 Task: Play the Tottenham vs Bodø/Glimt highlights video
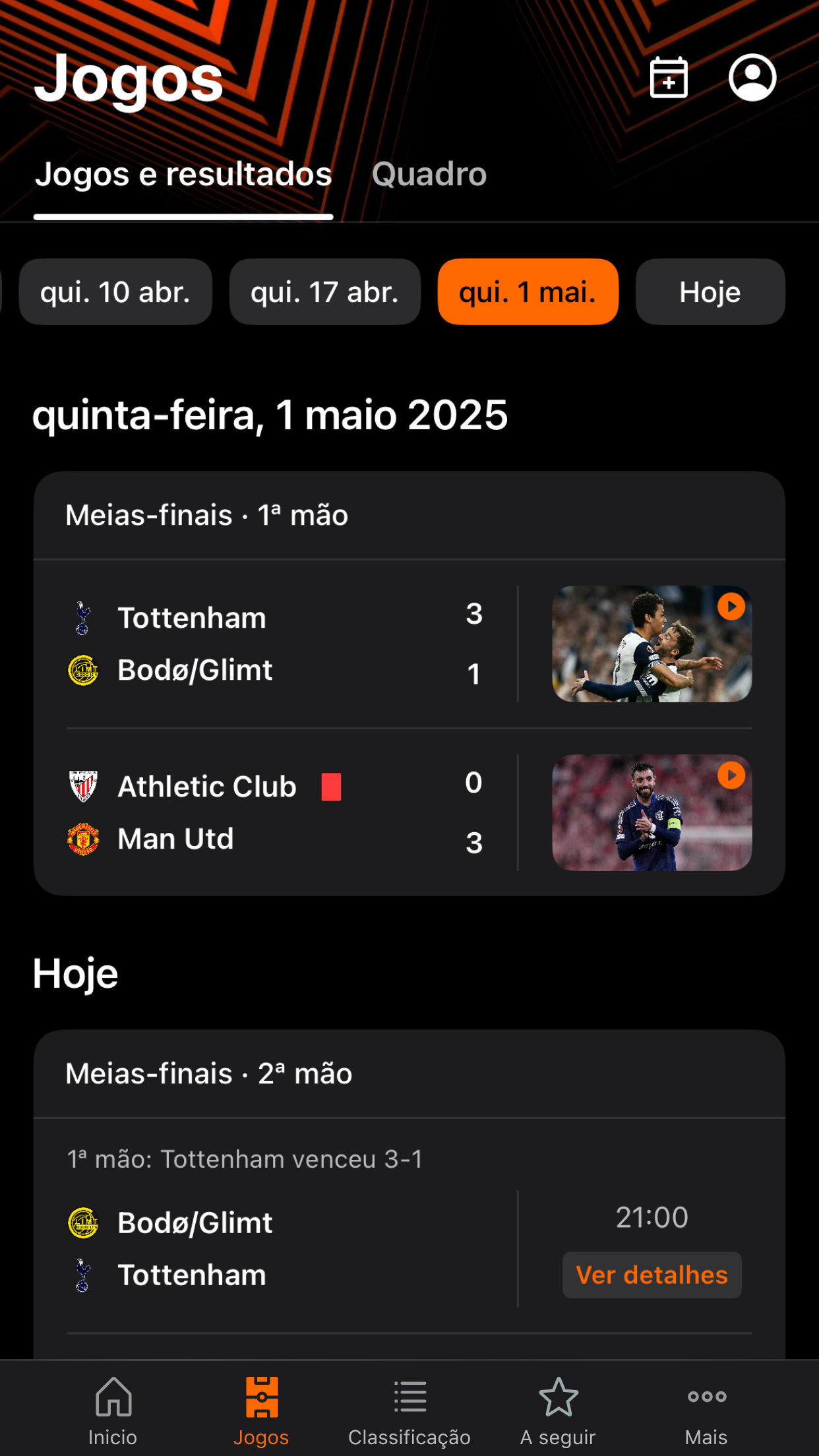[652, 644]
